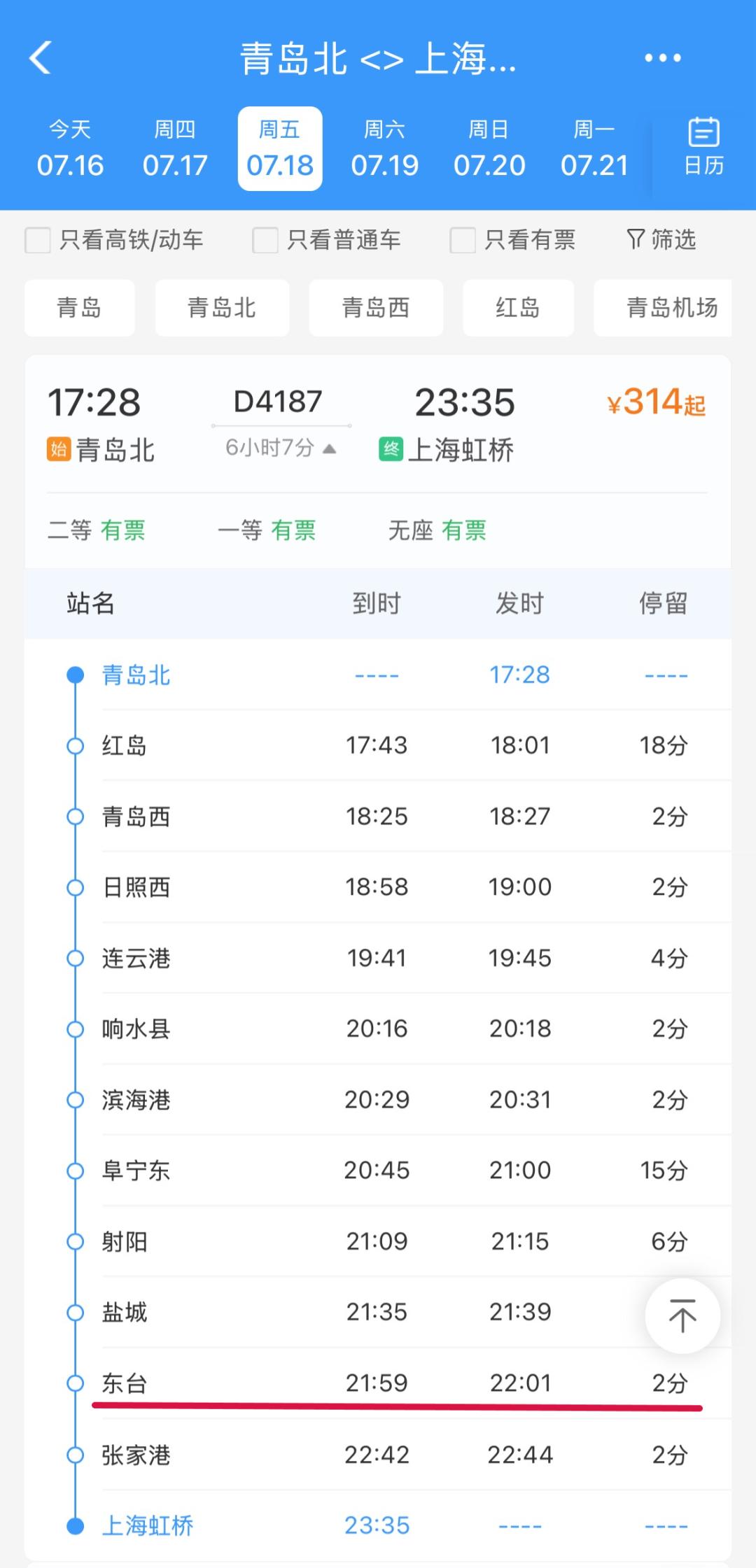Select the 青岛北 station chip
The width and height of the screenshot is (756, 1568).
(222, 308)
